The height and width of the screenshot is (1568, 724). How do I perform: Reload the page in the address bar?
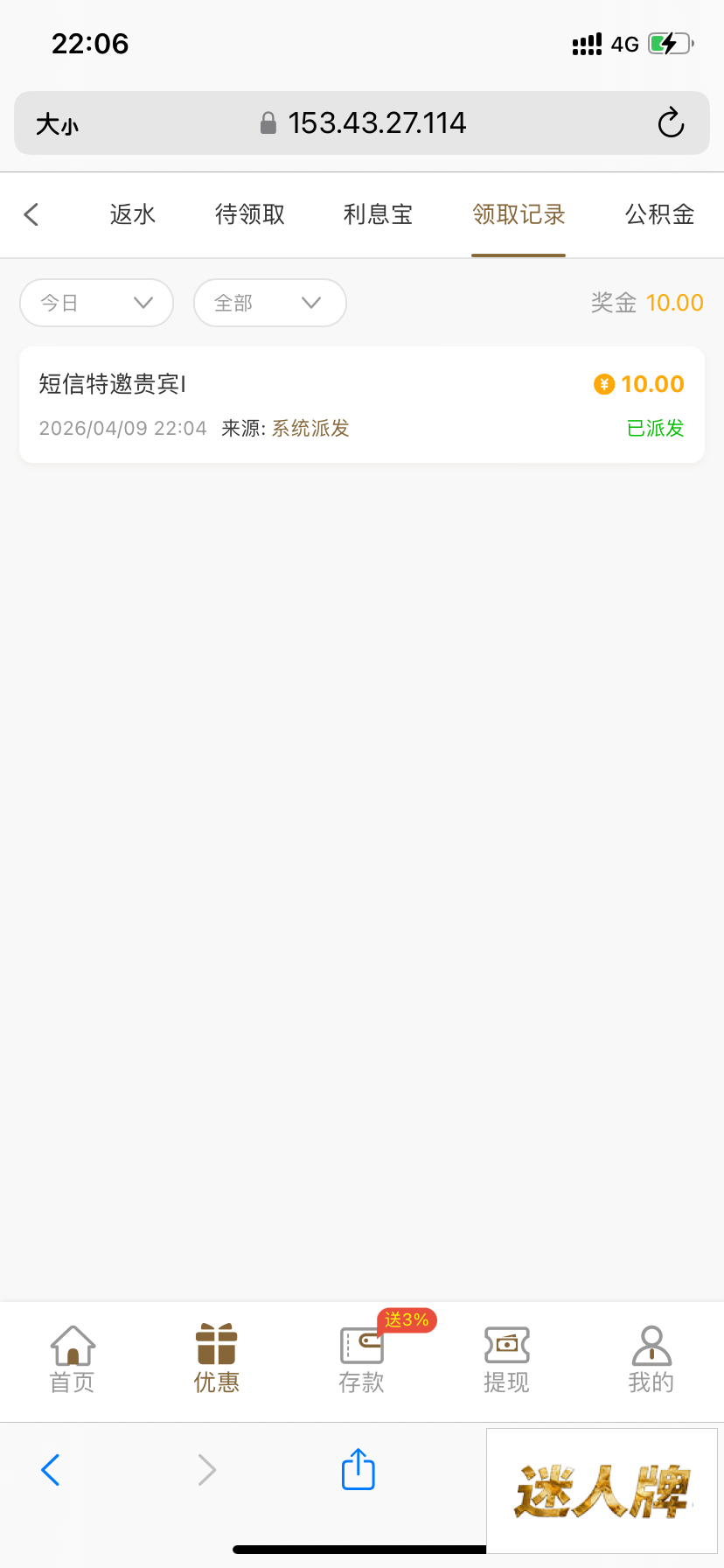671,123
